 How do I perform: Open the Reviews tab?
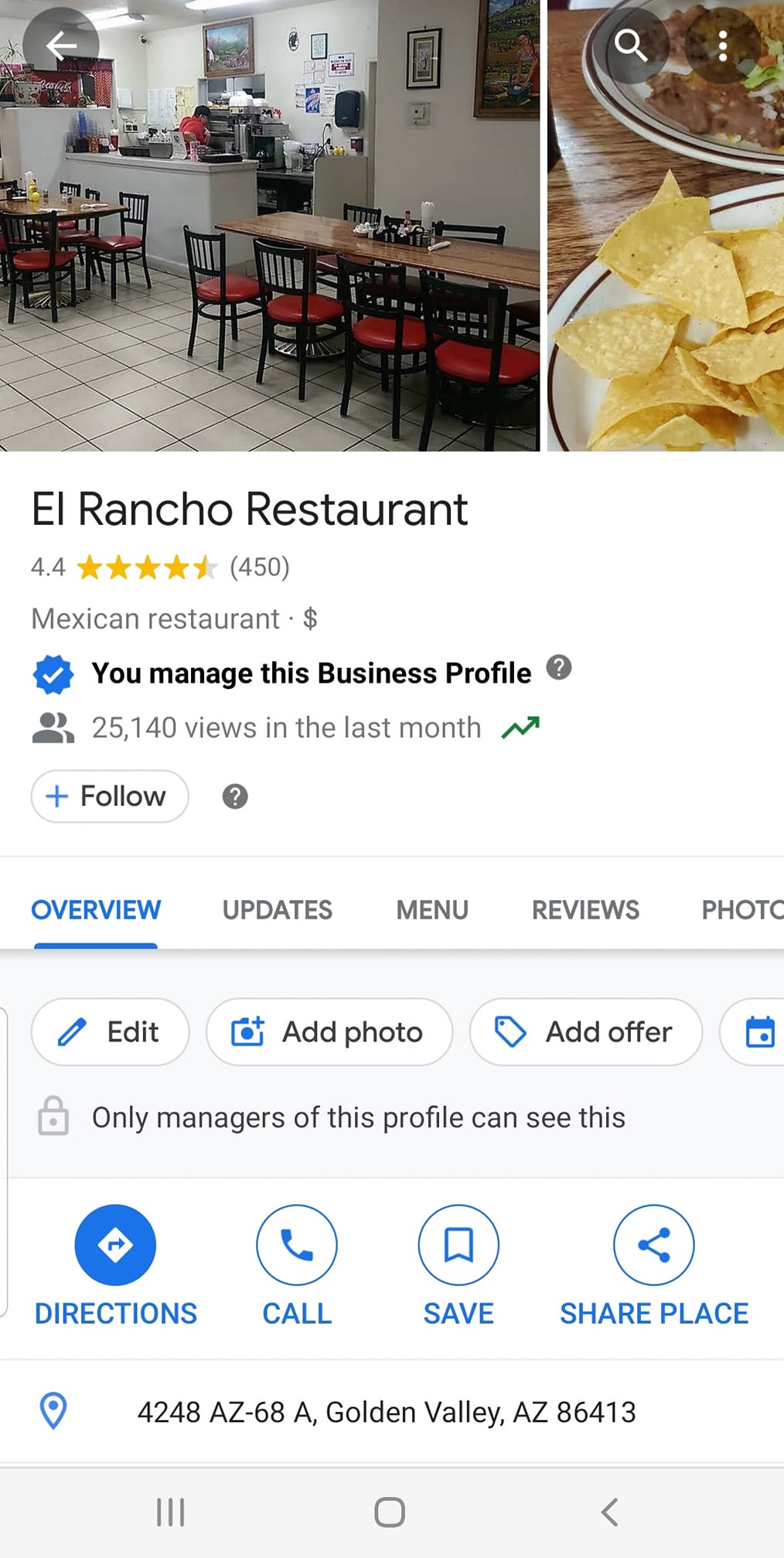(x=585, y=910)
